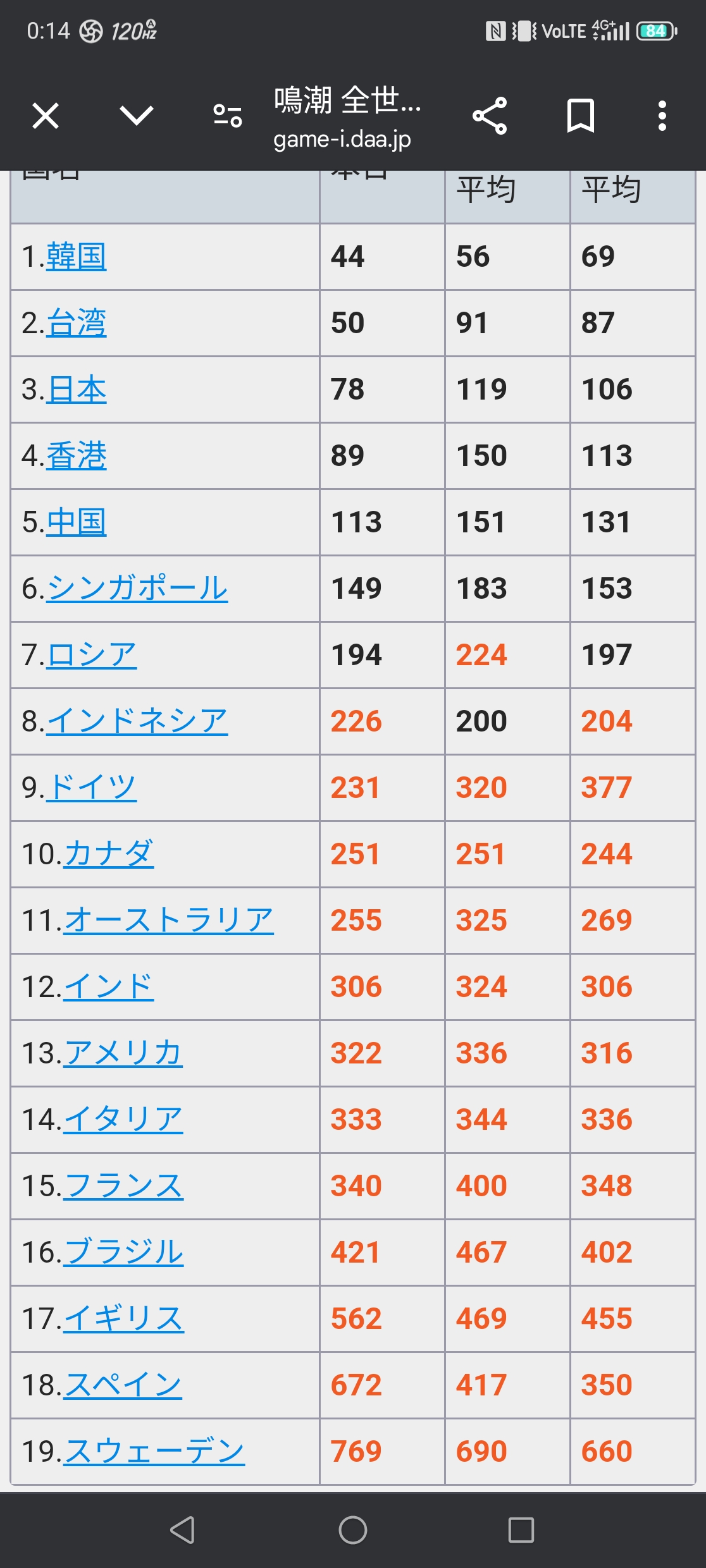Bookmark this page
The image size is (706, 1568).
coord(580,116)
